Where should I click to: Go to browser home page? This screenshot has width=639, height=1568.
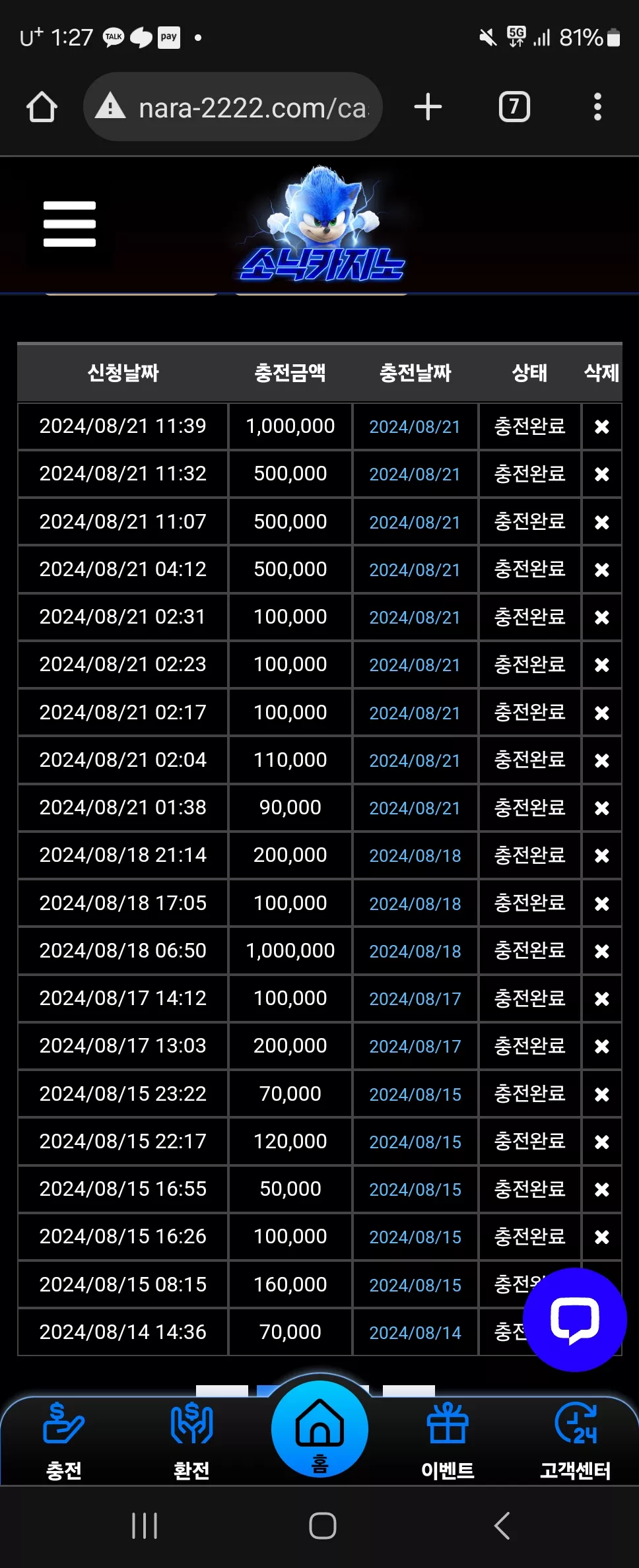pyautogui.click(x=42, y=107)
